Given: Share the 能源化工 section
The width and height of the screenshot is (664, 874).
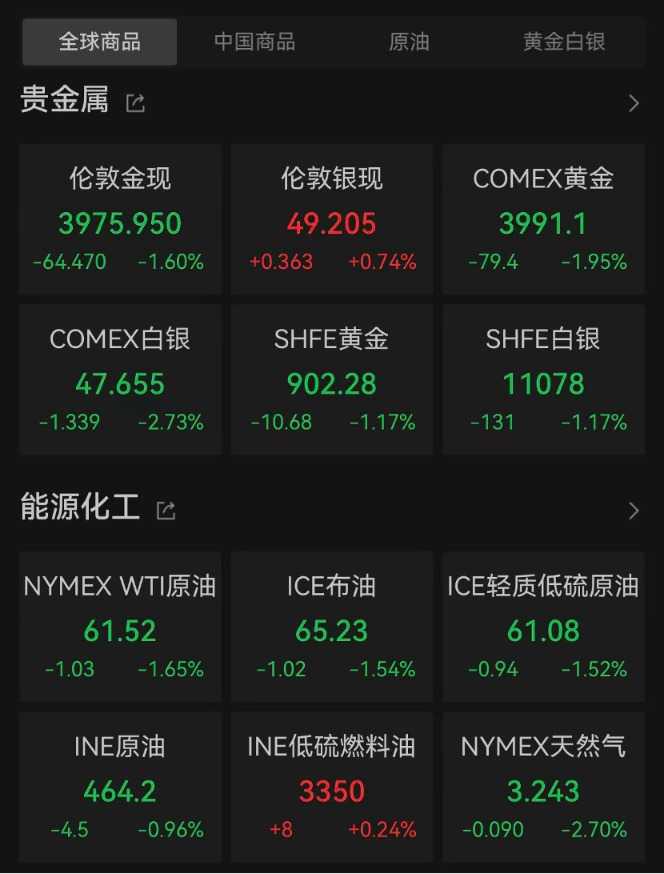Looking at the screenshot, I should click(166, 511).
